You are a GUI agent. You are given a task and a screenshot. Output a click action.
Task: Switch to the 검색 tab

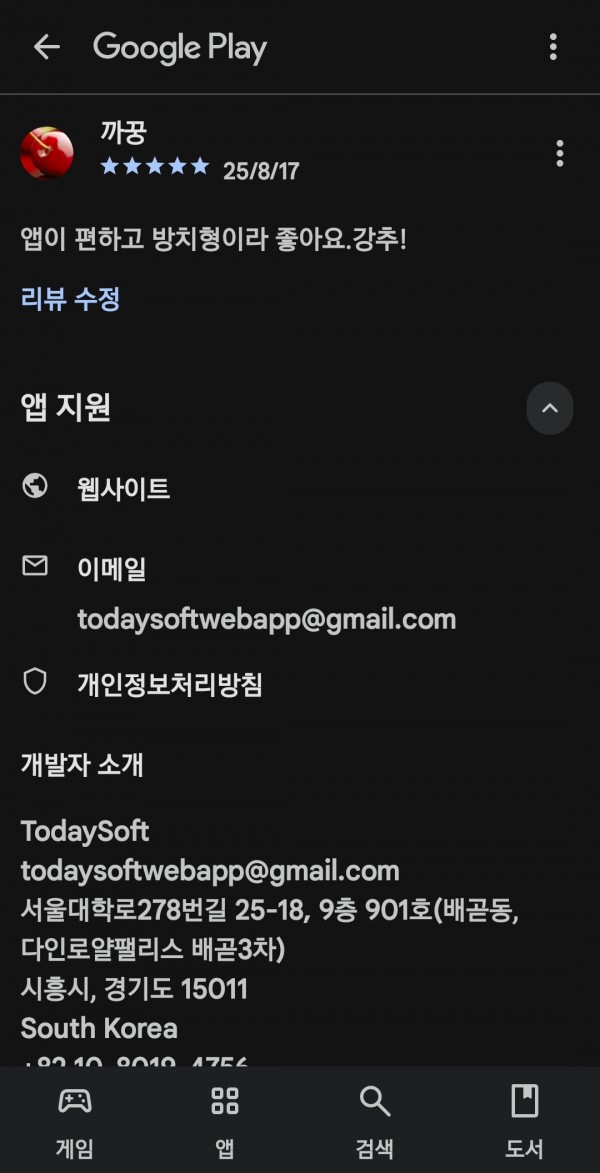(x=375, y=1121)
